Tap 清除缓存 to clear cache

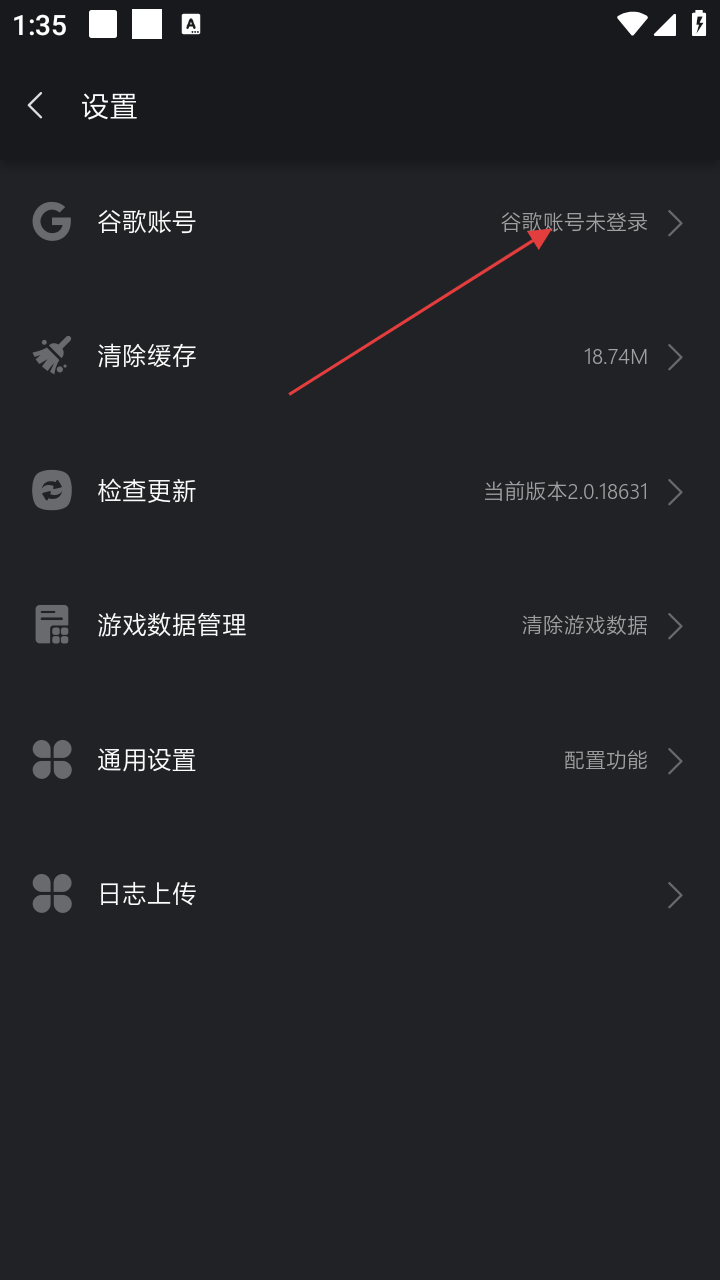[147, 356]
